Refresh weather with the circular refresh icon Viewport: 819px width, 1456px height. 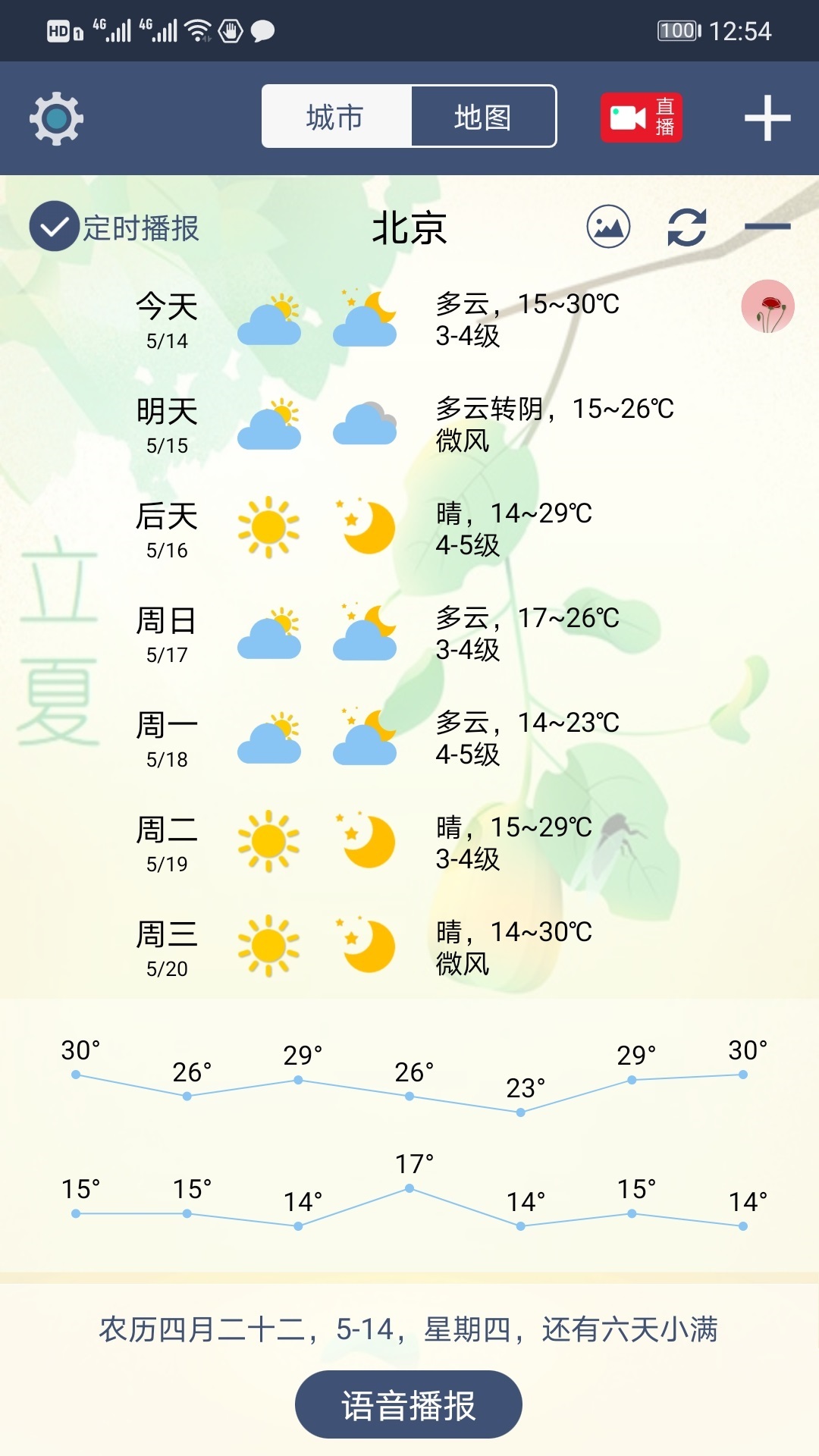(685, 227)
